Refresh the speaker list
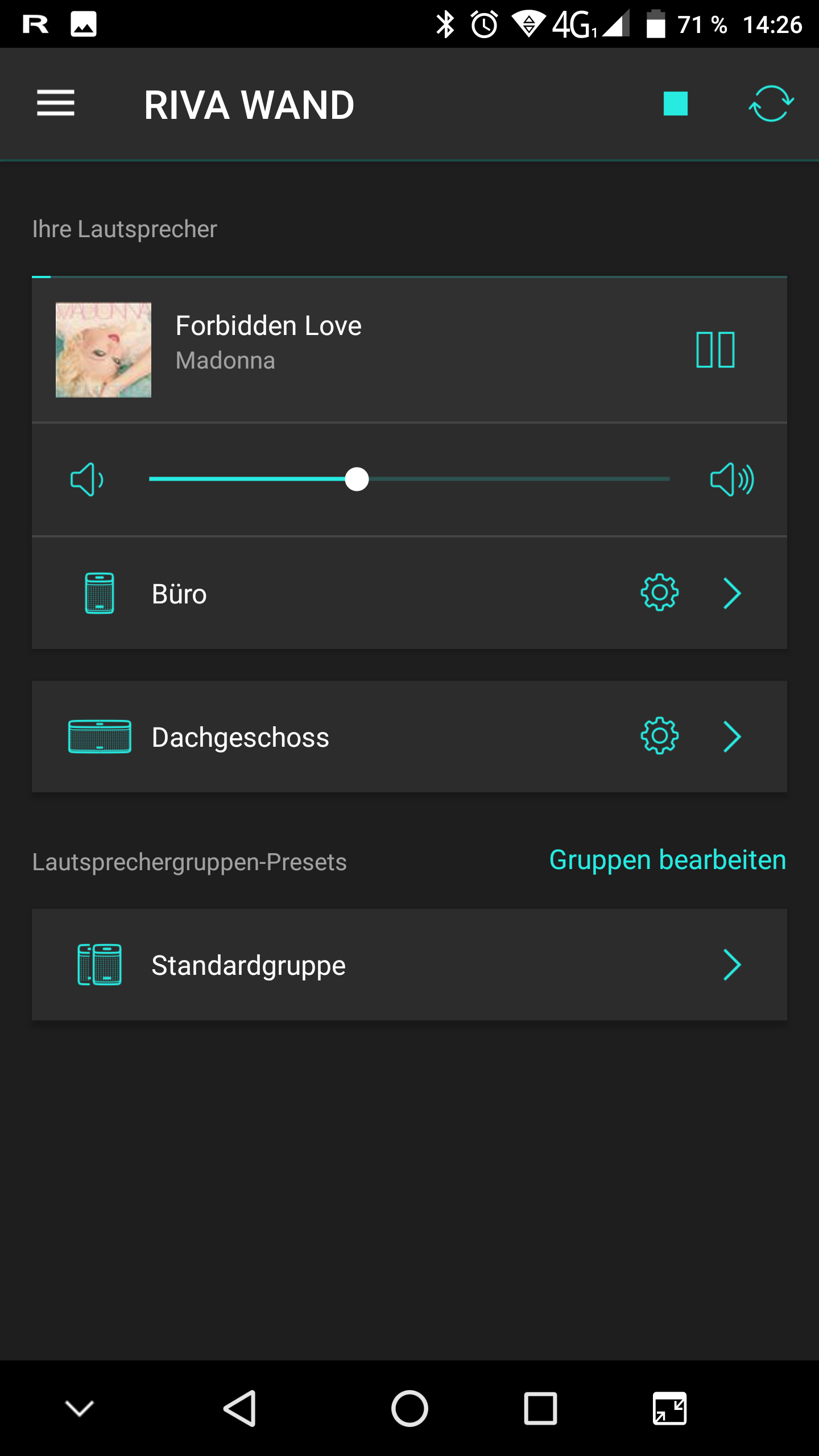 click(x=771, y=104)
